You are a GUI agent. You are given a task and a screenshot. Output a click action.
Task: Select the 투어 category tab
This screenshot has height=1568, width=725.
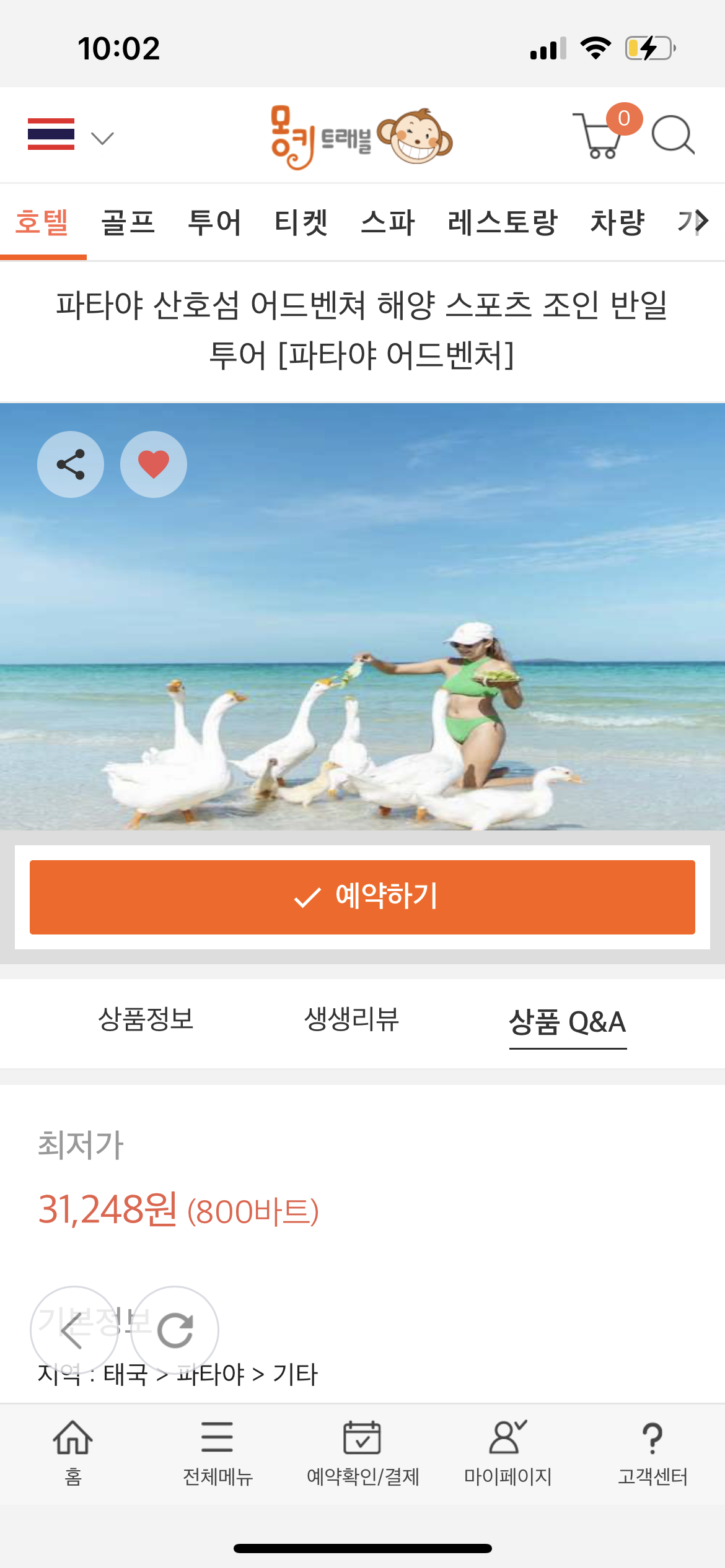coord(214,222)
